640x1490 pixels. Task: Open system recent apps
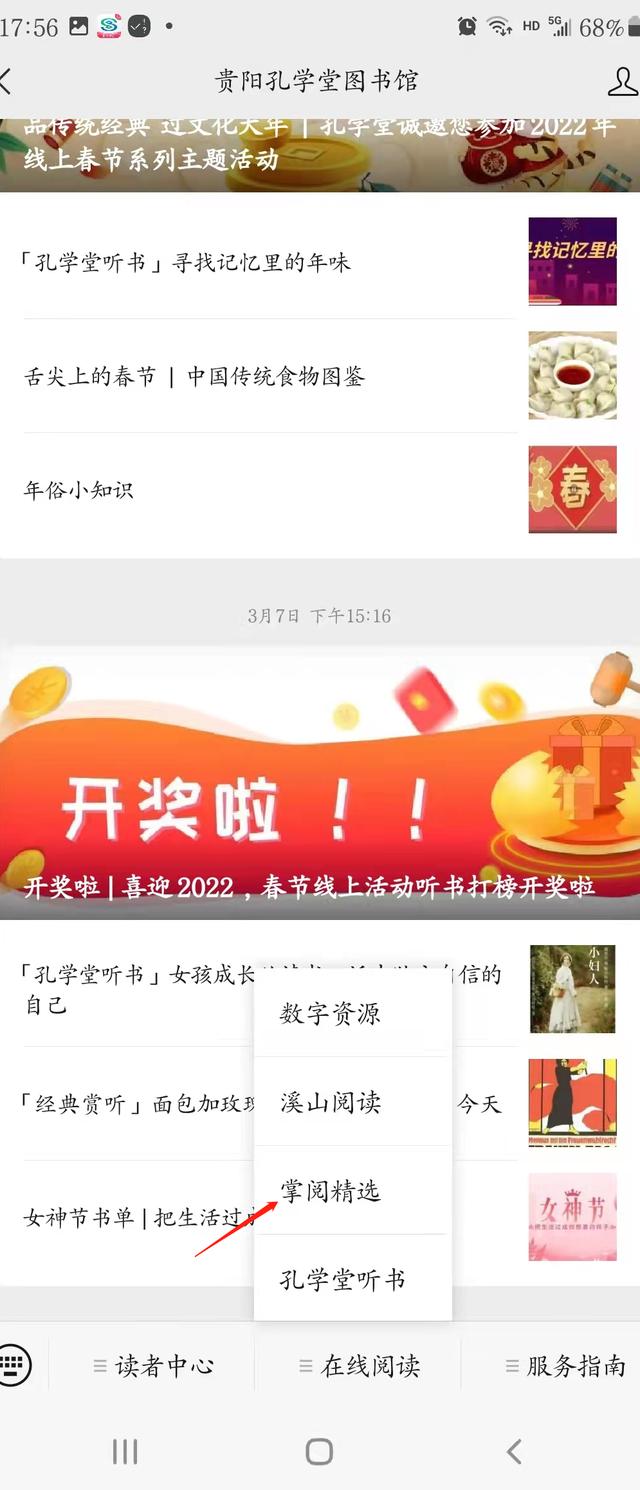tap(125, 1451)
